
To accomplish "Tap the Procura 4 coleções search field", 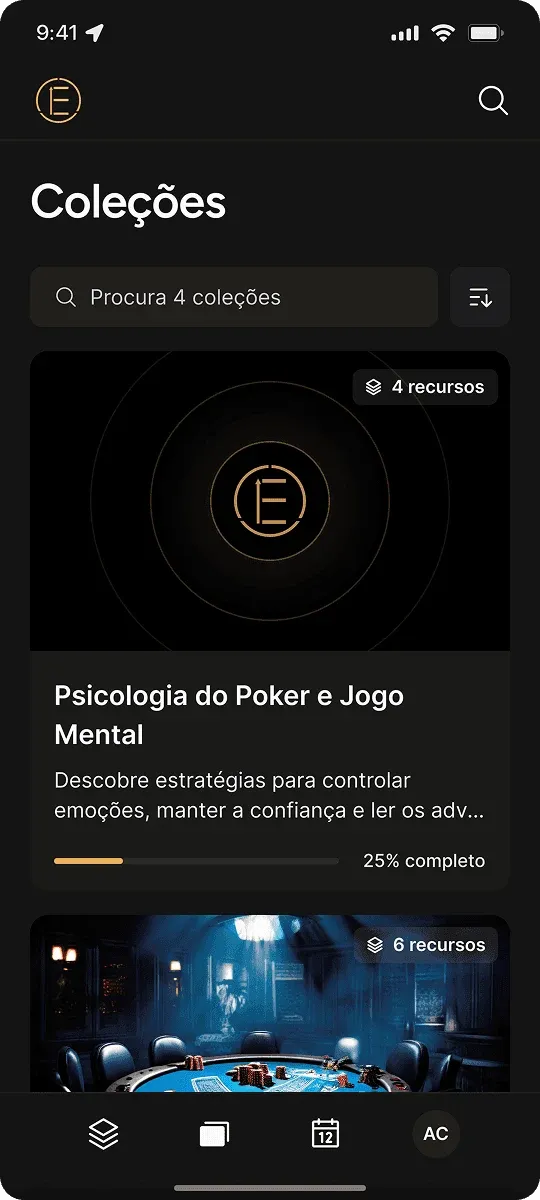I will (x=234, y=297).
